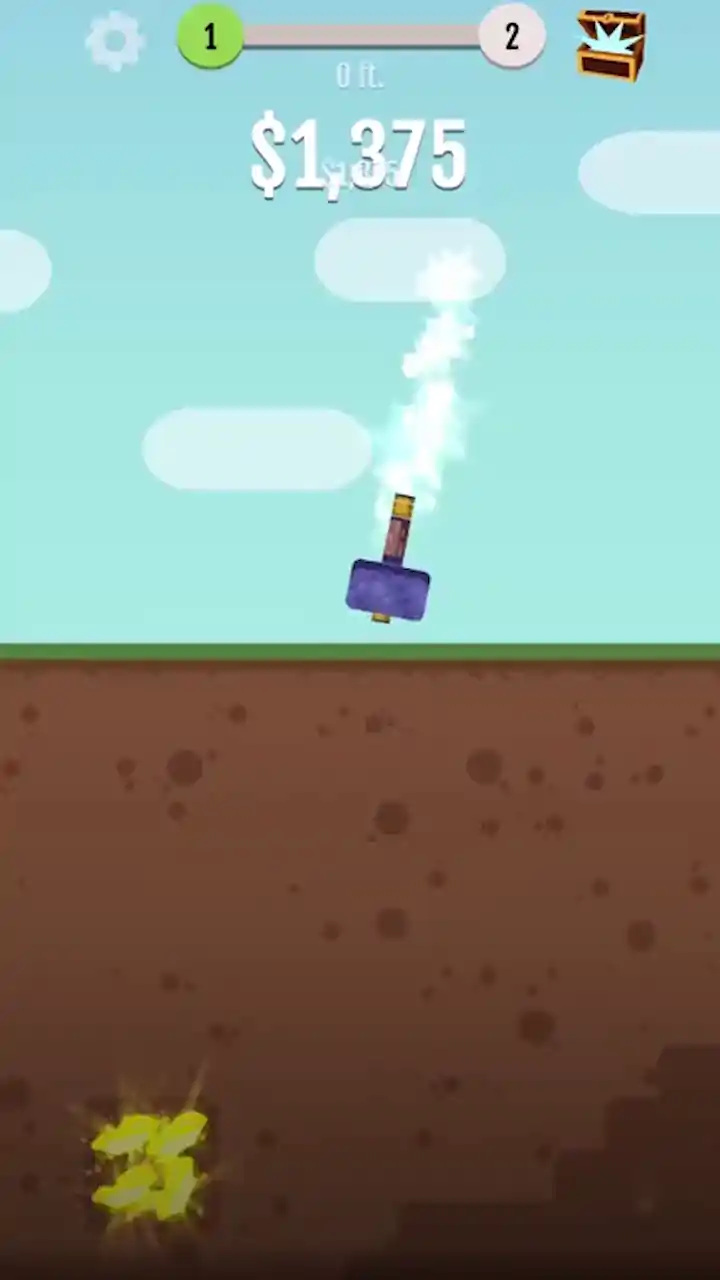The width and height of the screenshot is (720, 1280).
Task: Open the treasure chest rewards
Action: pos(610,45)
